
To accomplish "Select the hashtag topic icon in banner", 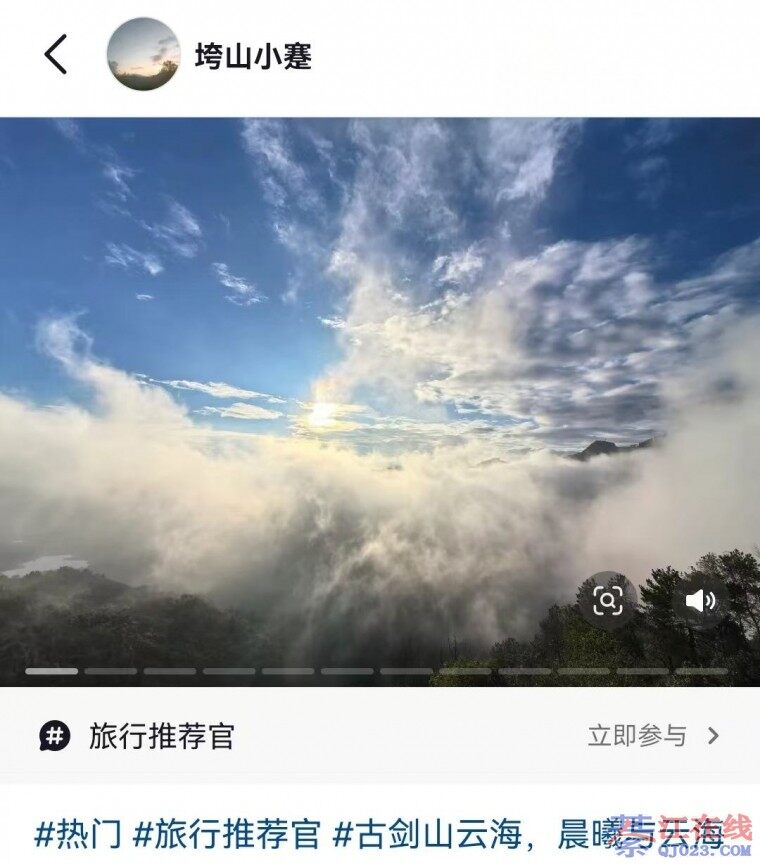I will pos(53,735).
